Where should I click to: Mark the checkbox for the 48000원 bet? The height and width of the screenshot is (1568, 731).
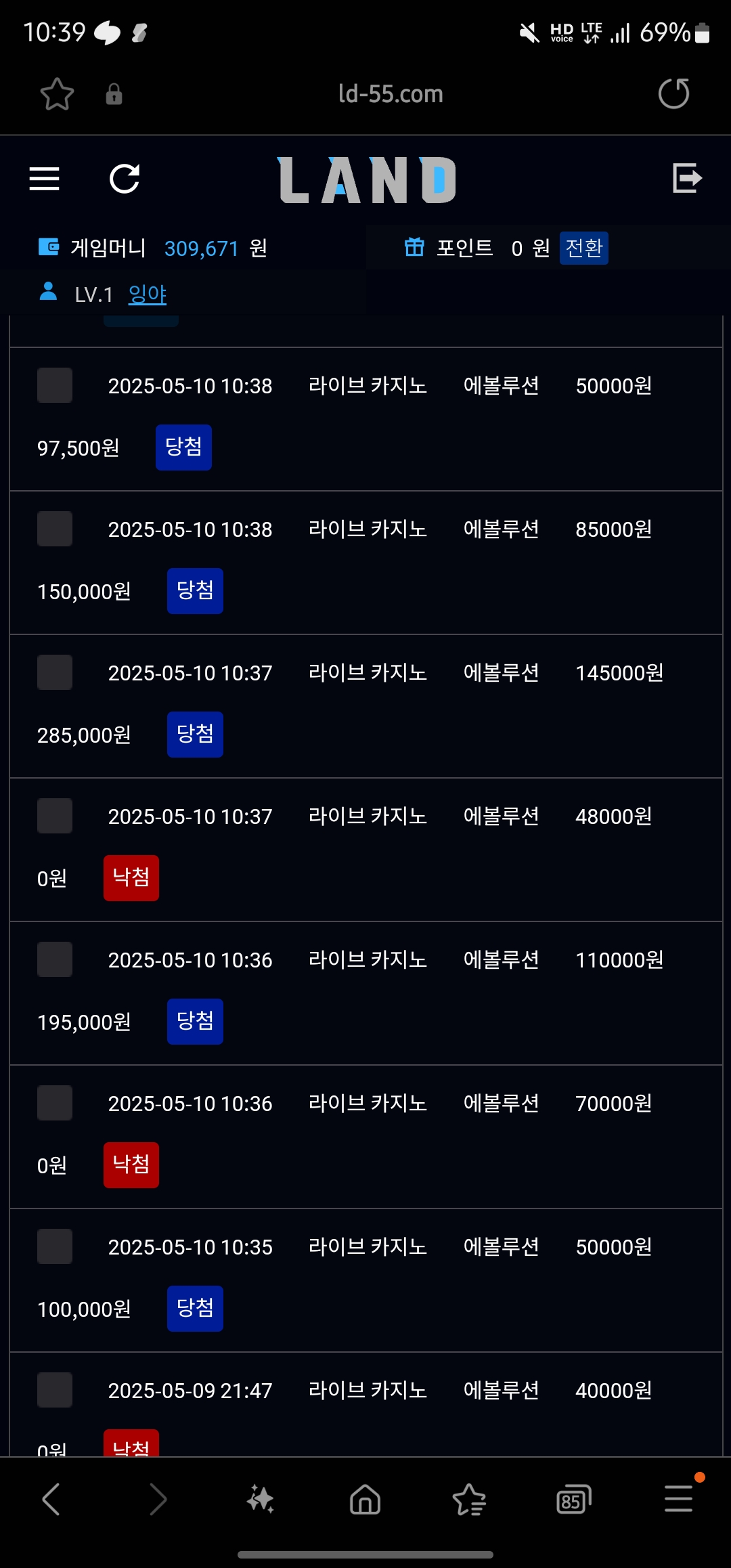click(55, 816)
